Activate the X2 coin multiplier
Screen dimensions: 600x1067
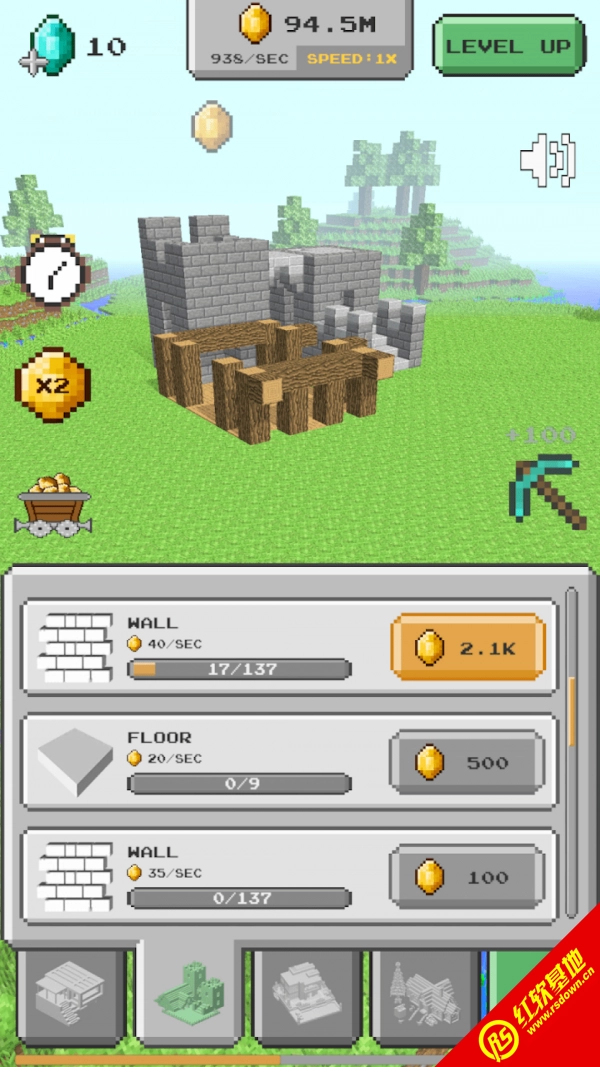tap(52, 385)
